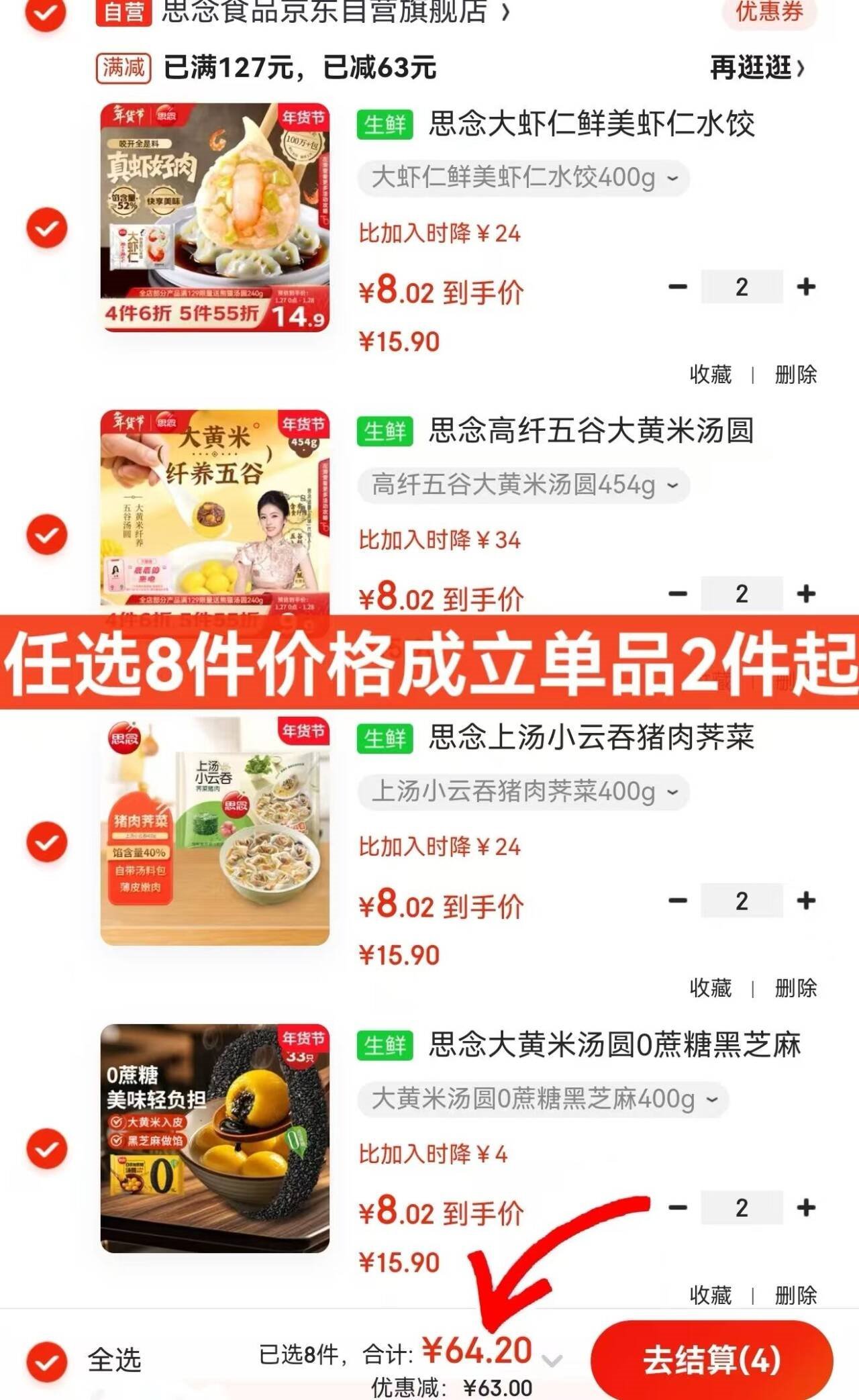Open spec options for 大黄米汤圆0蔗糖黑芝麻400g
Image resolution: width=859 pixels, height=1400 pixels.
click(x=542, y=1099)
